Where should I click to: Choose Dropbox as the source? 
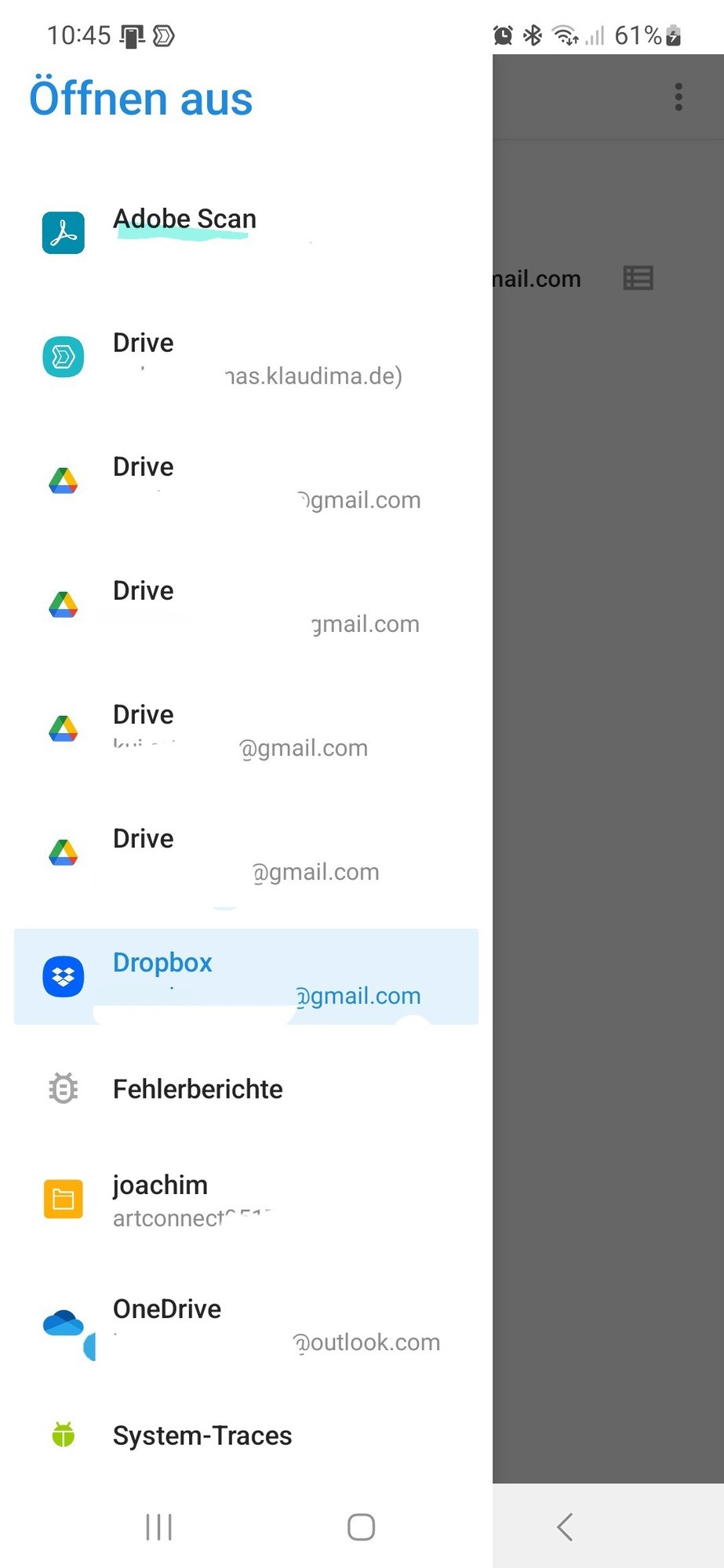pyautogui.click(x=246, y=977)
